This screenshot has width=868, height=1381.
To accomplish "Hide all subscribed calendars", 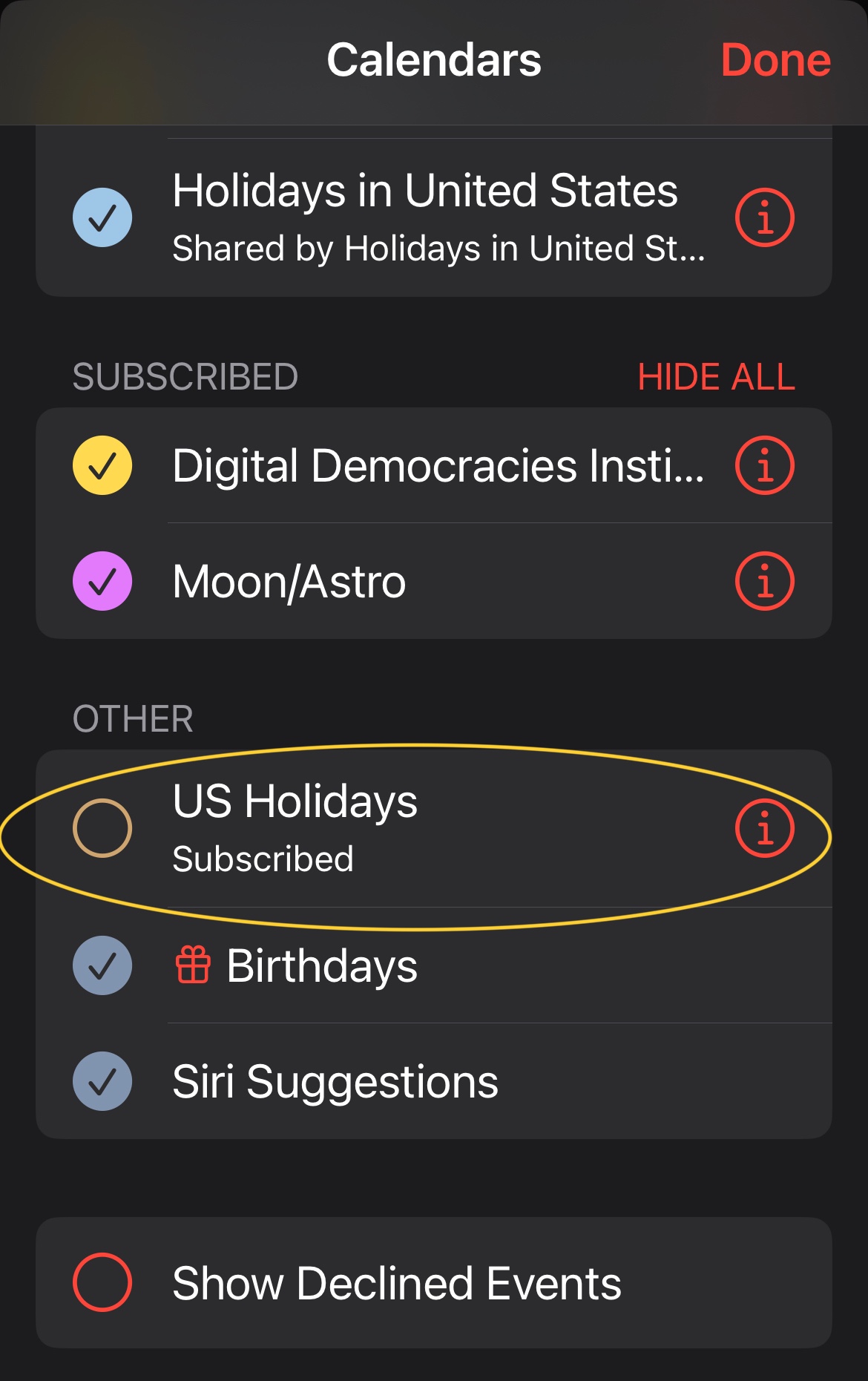I will click(x=715, y=377).
